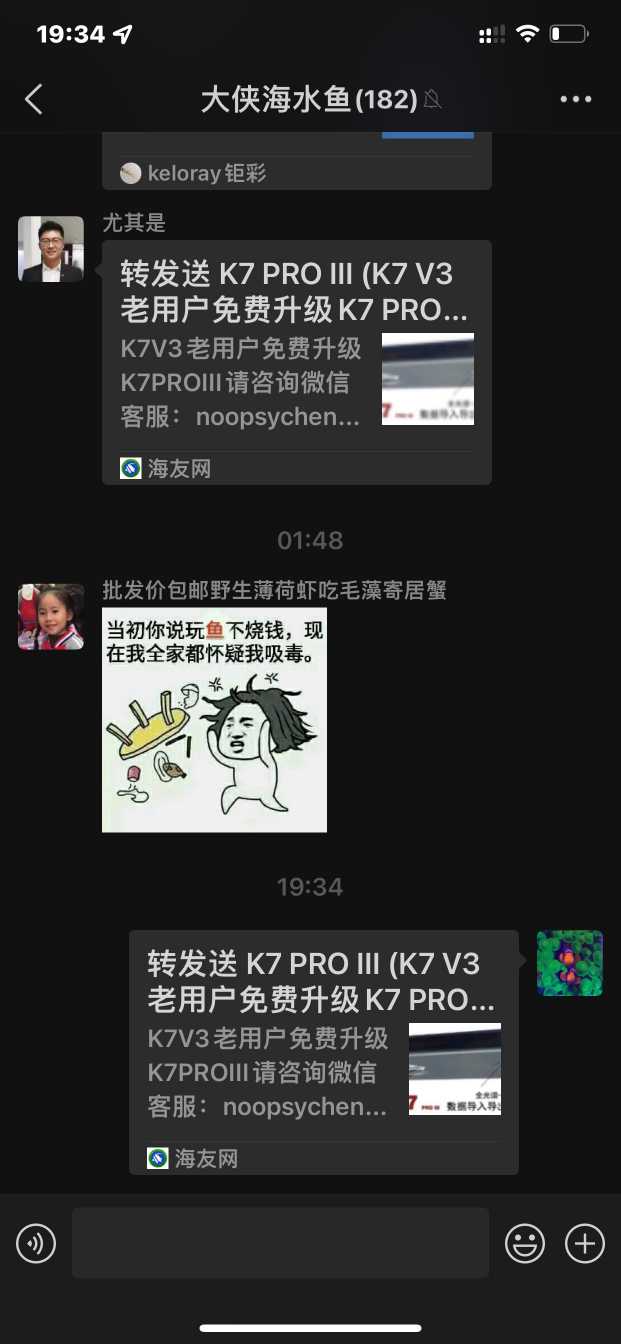Screen dimensions: 621x1344
Task: Open my own avatar beside the sent link
Action: [x=569, y=963]
